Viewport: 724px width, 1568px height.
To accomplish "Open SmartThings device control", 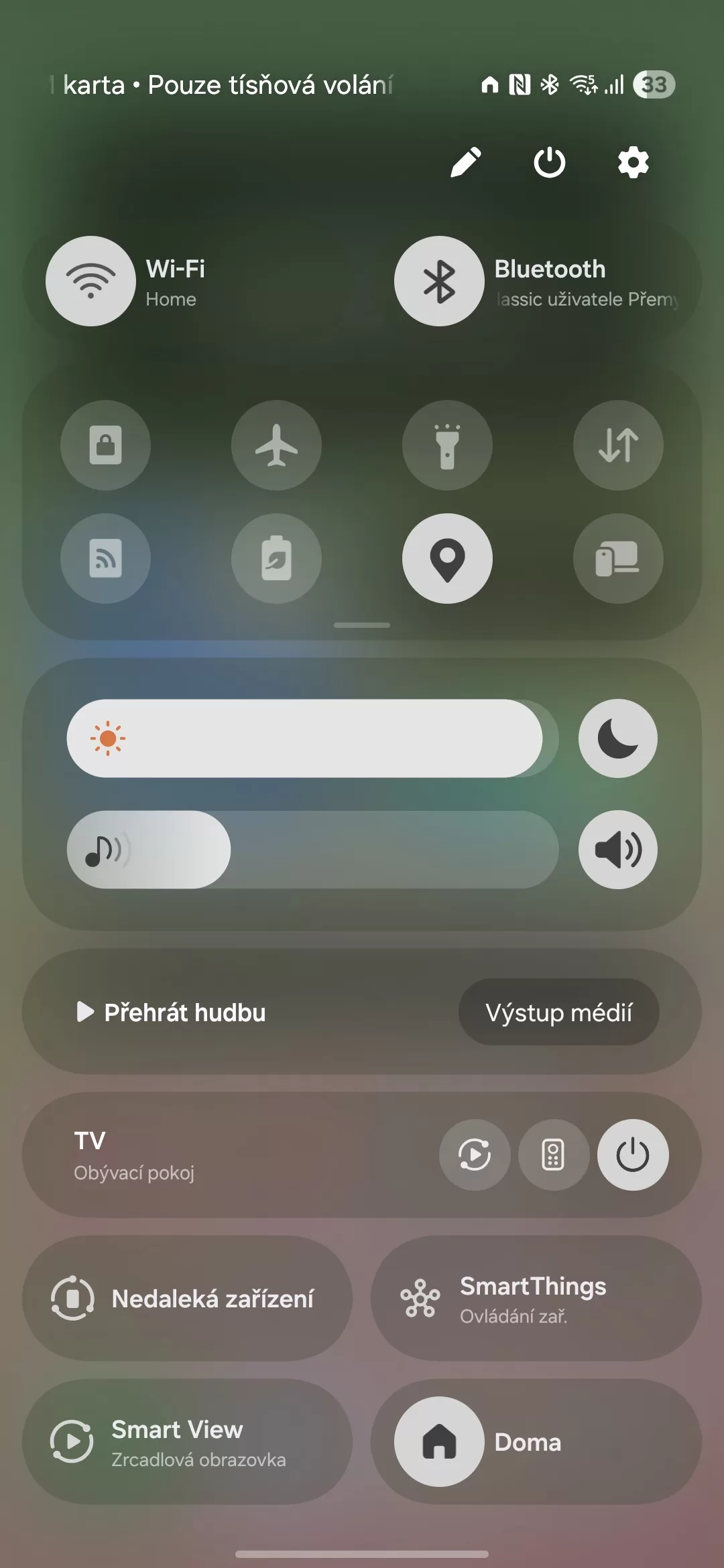I will 536,1299.
